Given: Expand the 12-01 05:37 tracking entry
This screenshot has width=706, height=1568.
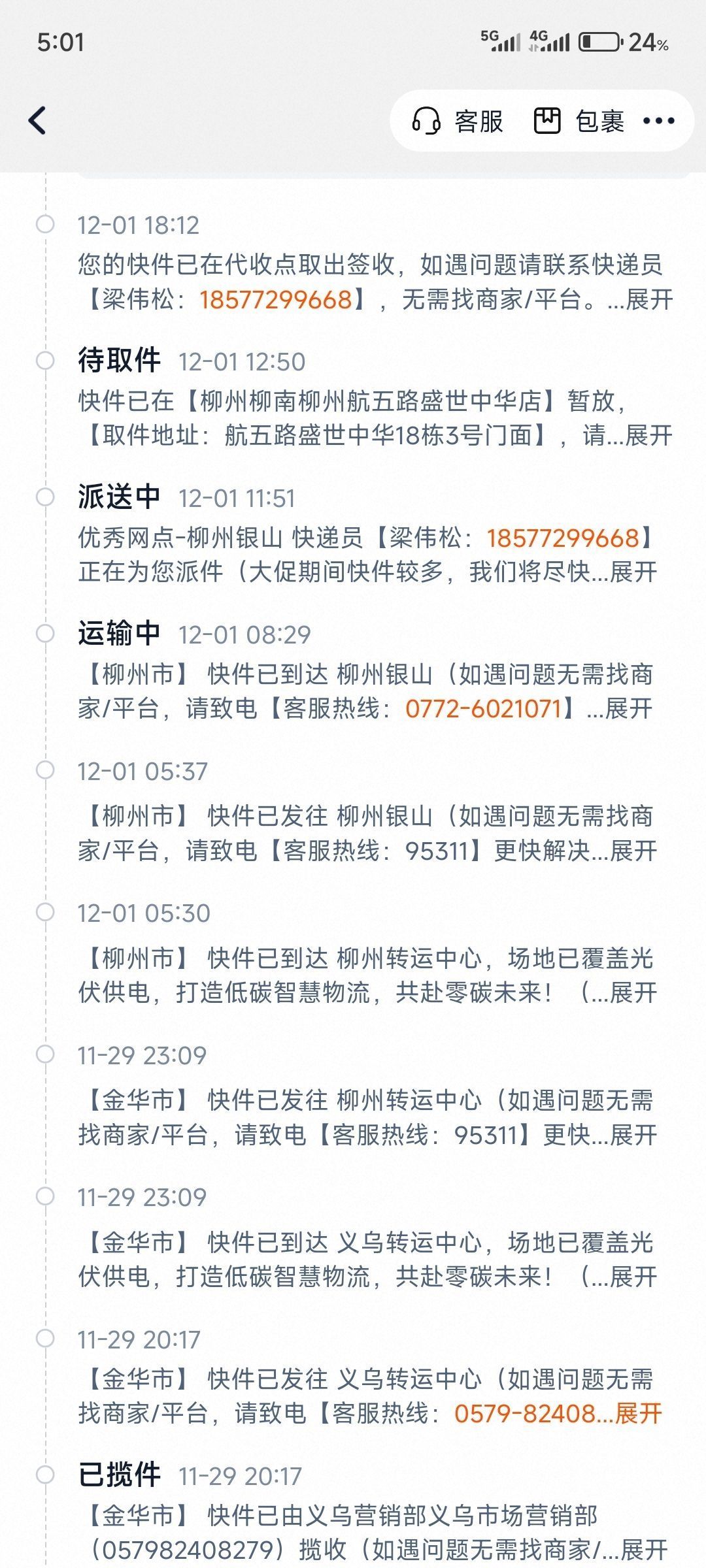Looking at the screenshot, I should pos(633,851).
